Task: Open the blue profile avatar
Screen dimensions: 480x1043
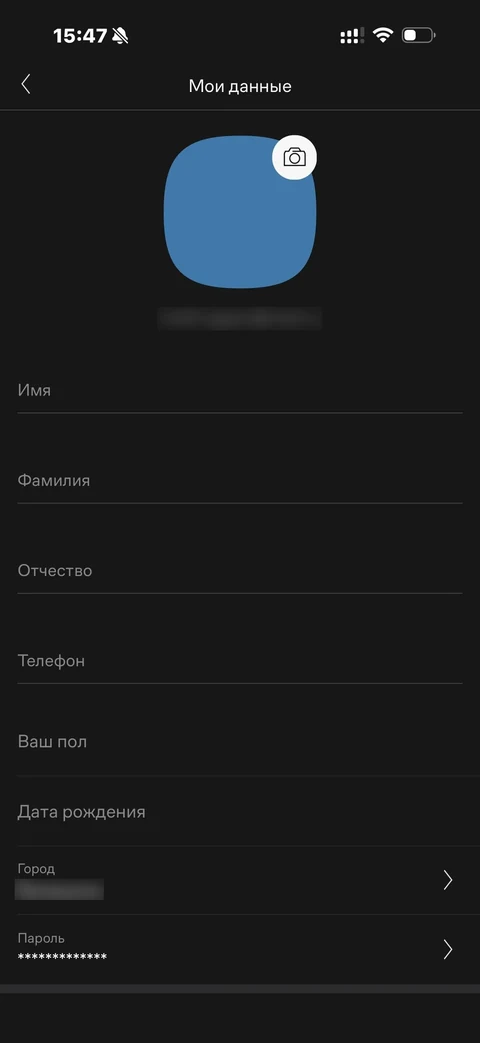Action: (240, 212)
